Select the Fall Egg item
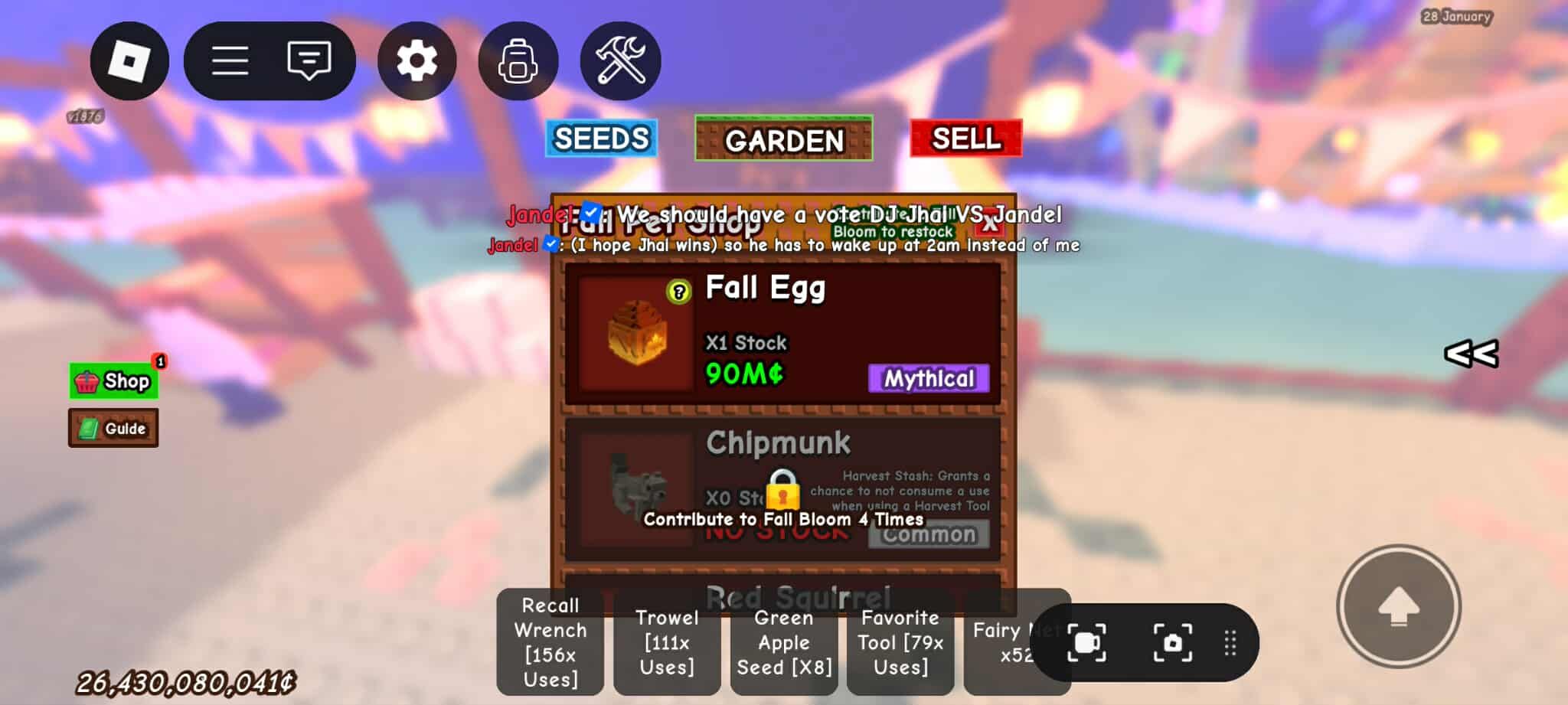 click(x=782, y=334)
